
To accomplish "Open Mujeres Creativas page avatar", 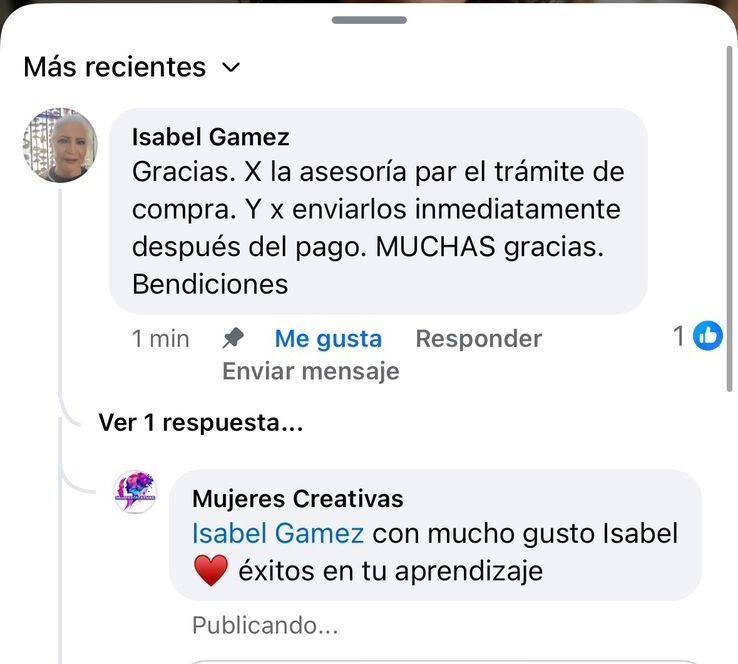I will tap(135, 493).
